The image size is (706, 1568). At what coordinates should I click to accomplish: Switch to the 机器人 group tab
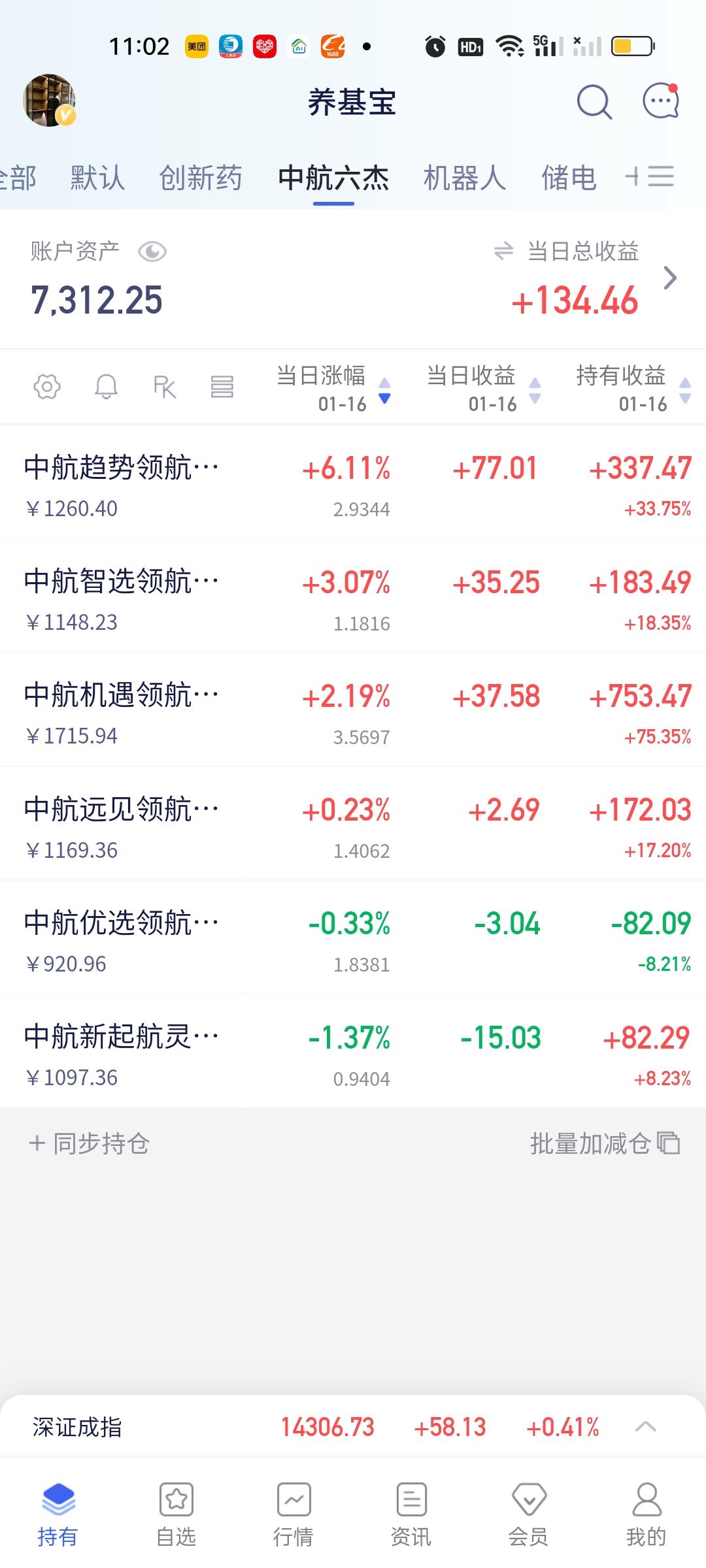pos(465,178)
